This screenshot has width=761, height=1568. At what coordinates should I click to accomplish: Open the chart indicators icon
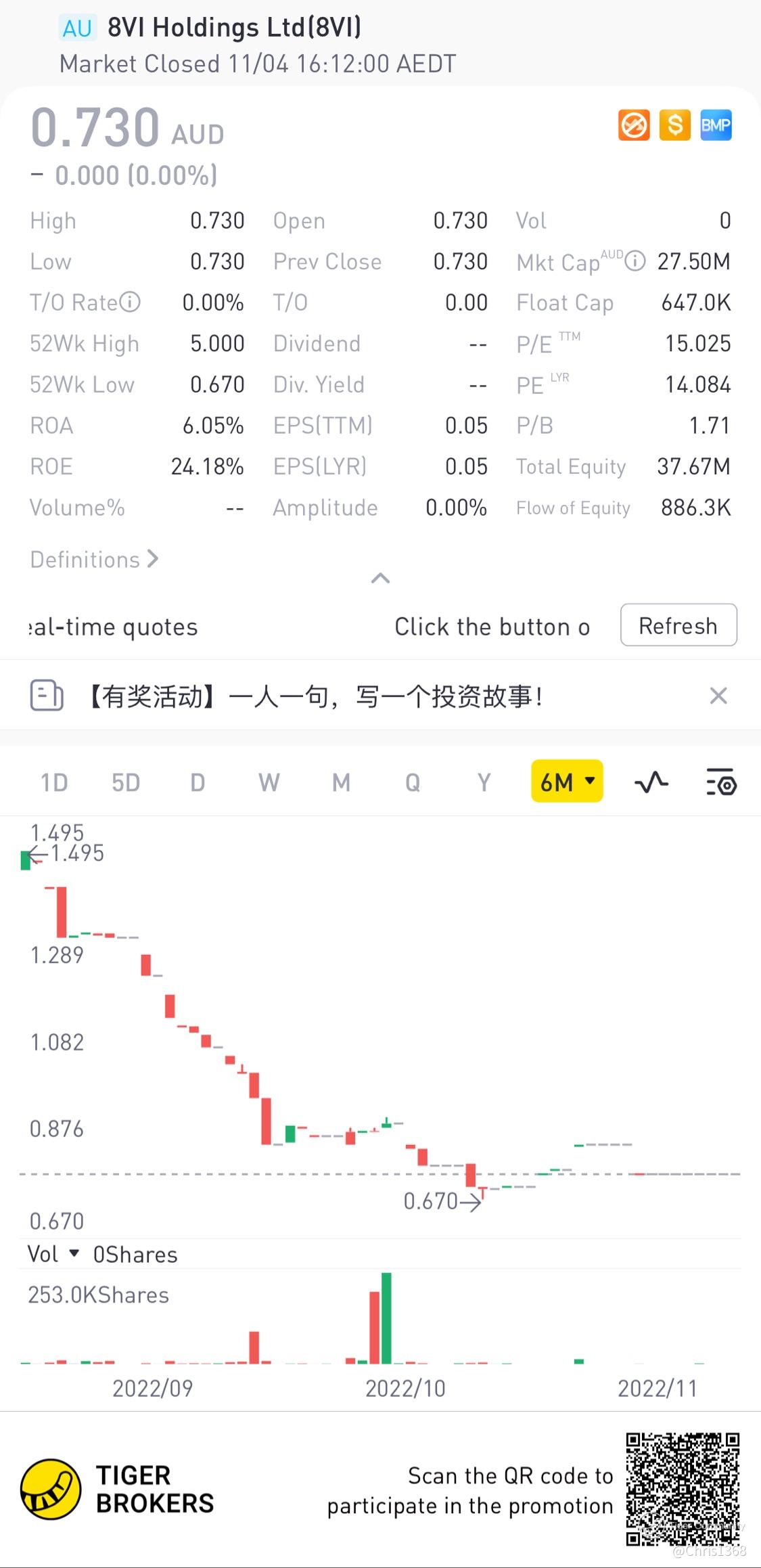[x=651, y=782]
